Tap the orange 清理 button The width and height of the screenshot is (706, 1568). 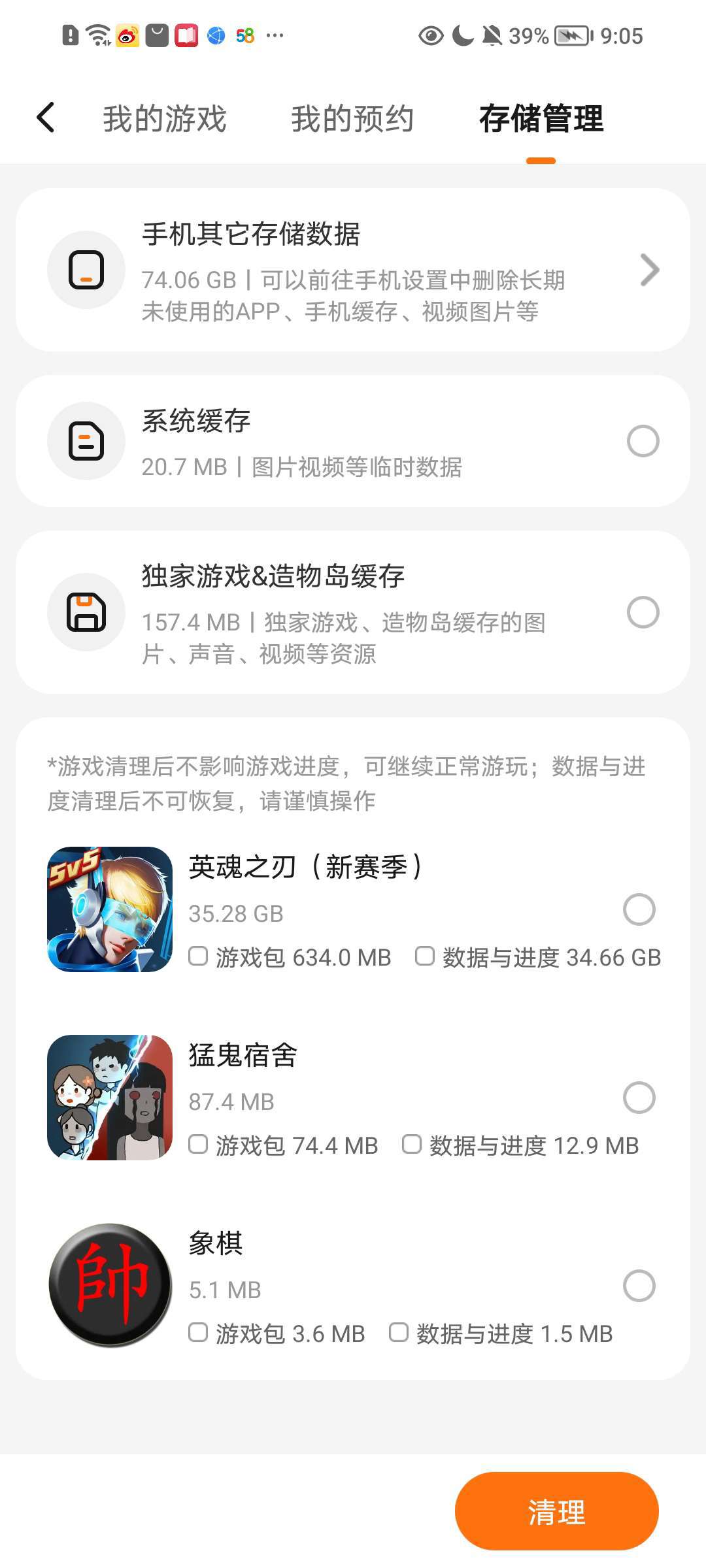pyautogui.click(x=556, y=1511)
